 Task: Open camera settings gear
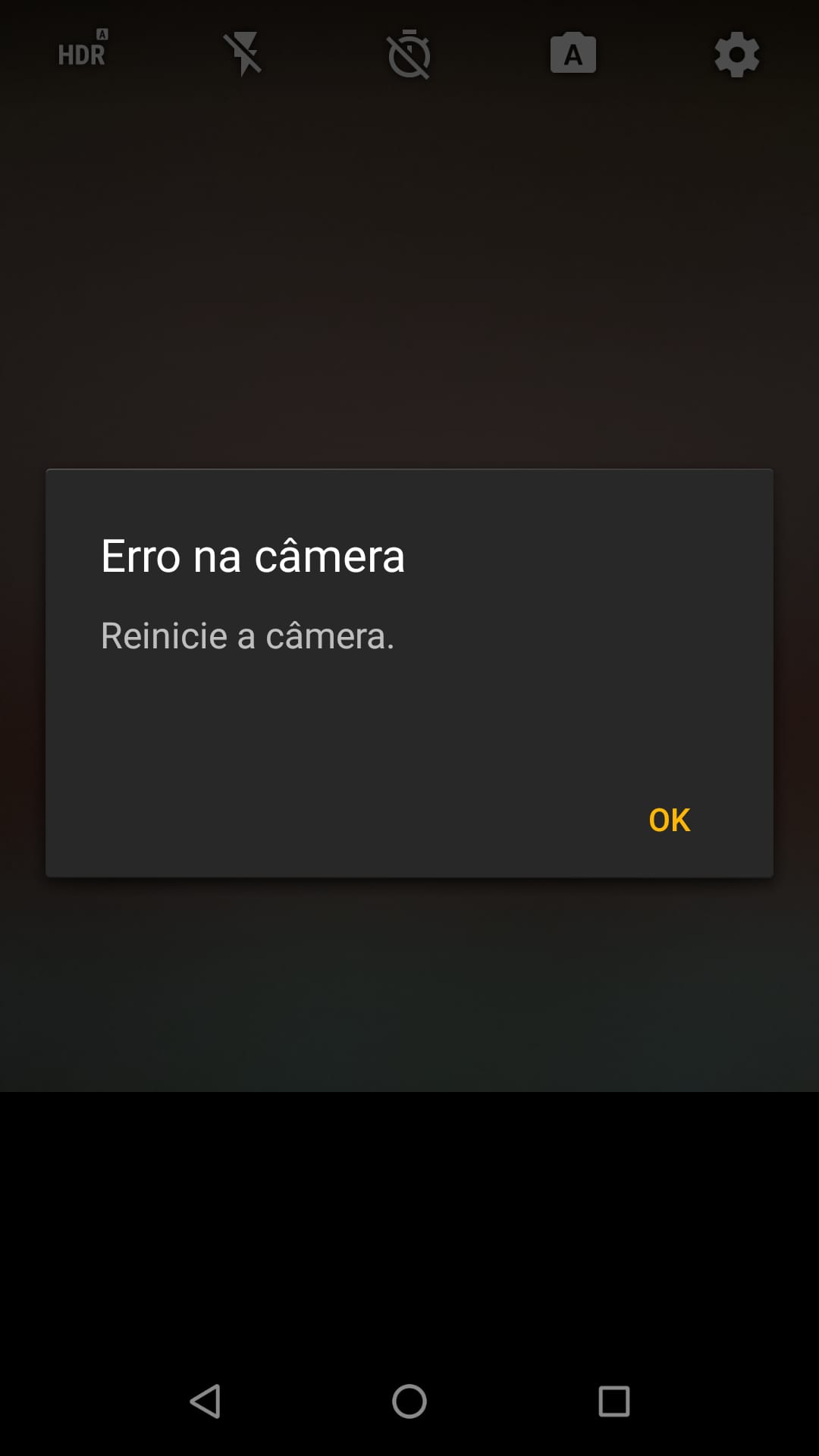tap(737, 55)
